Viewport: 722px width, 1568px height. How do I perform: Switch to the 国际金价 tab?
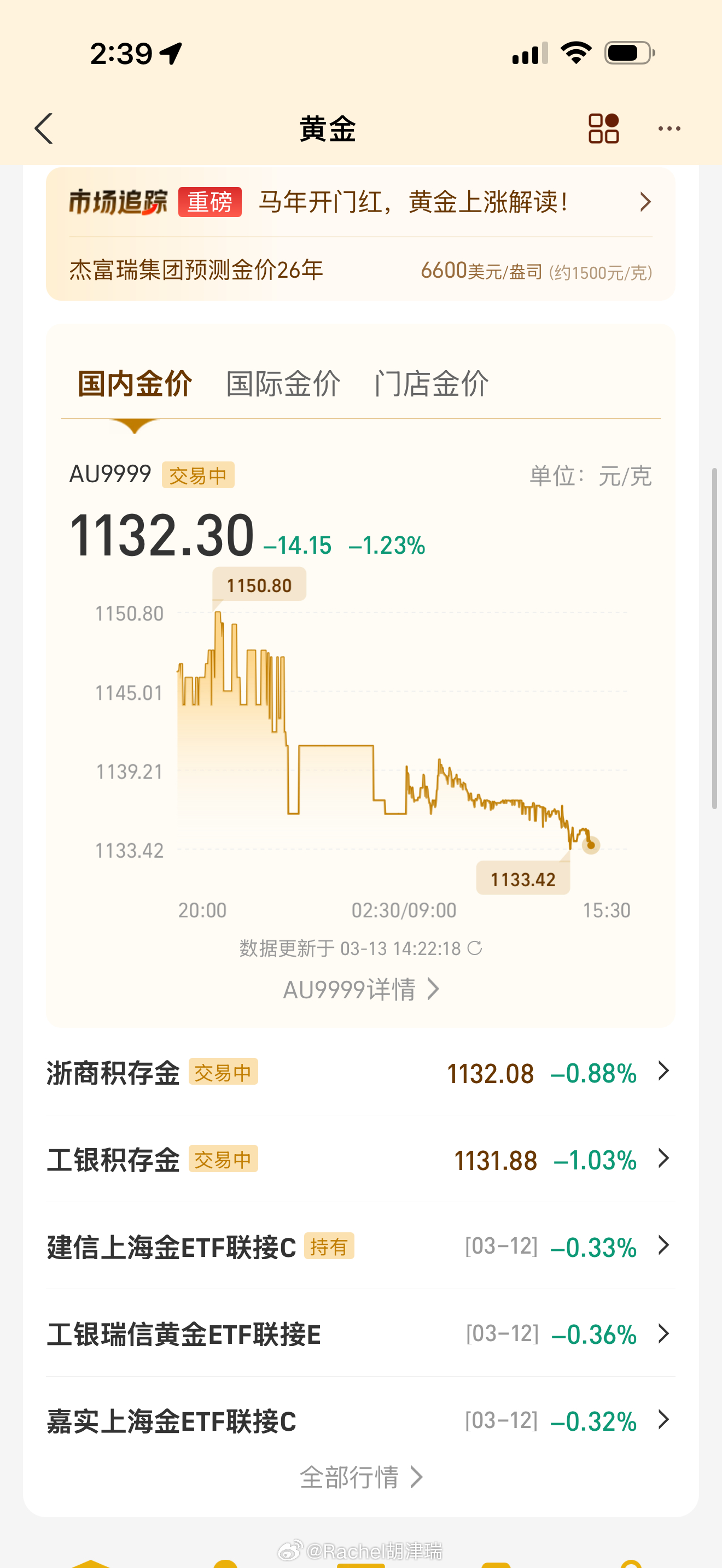[283, 383]
